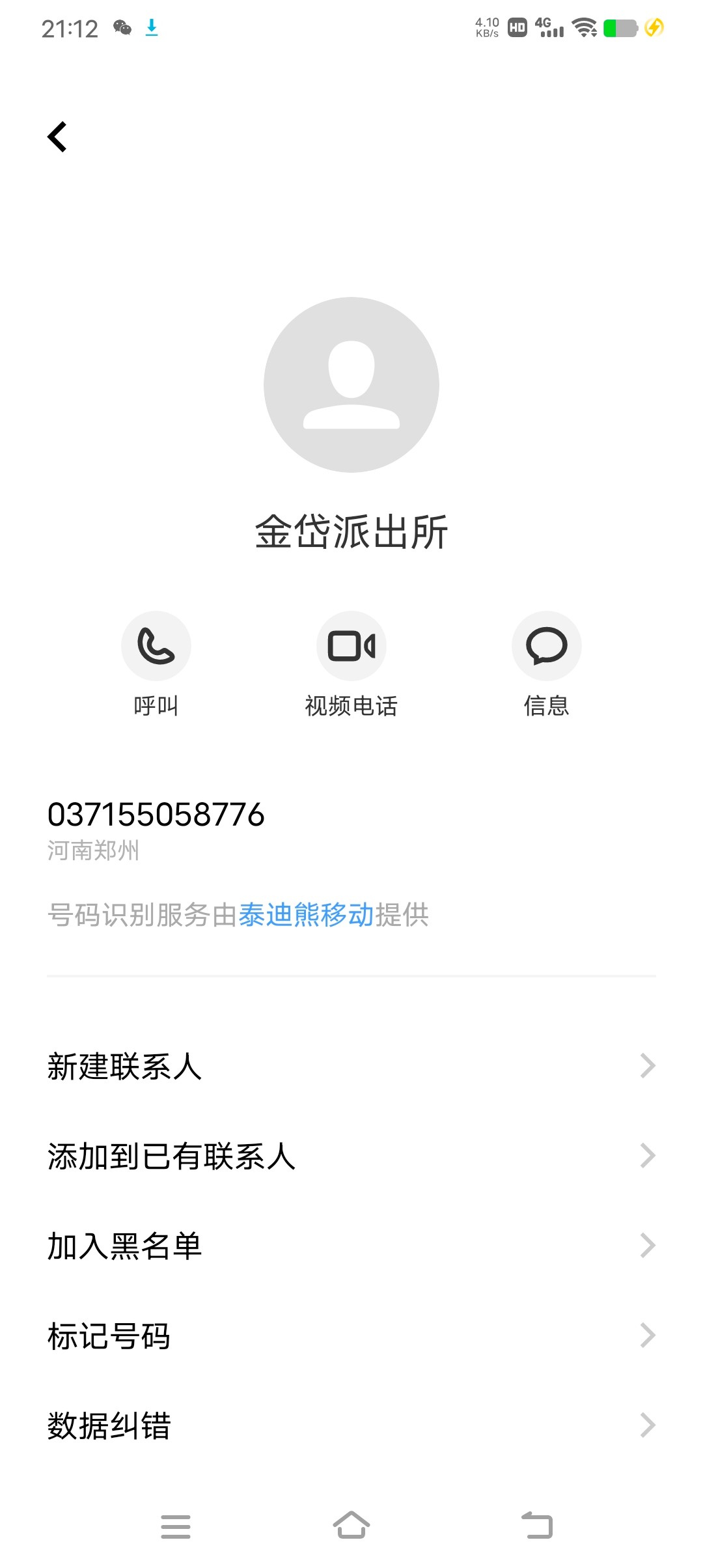Add this number via 加入黑名单
This screenshot has width=703, height=1568.
pyautogui.click(x=351, y=1246)
